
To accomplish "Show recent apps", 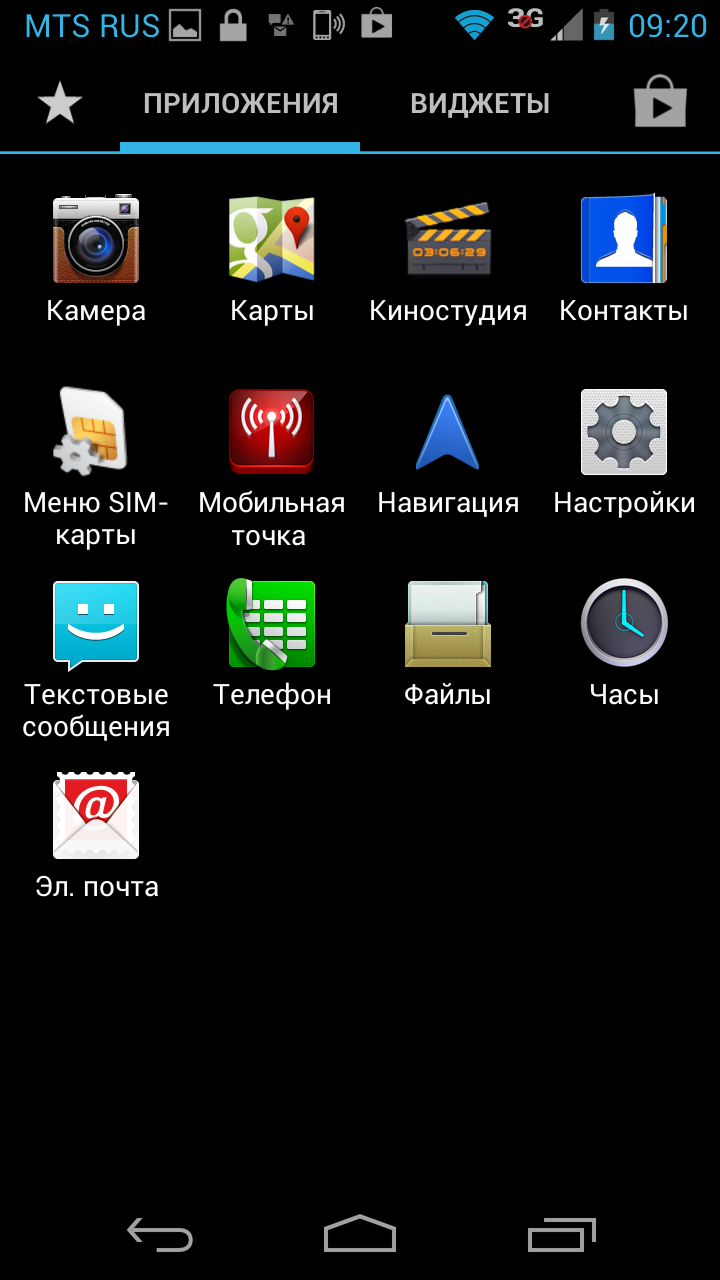I will tap(561, 1235).
